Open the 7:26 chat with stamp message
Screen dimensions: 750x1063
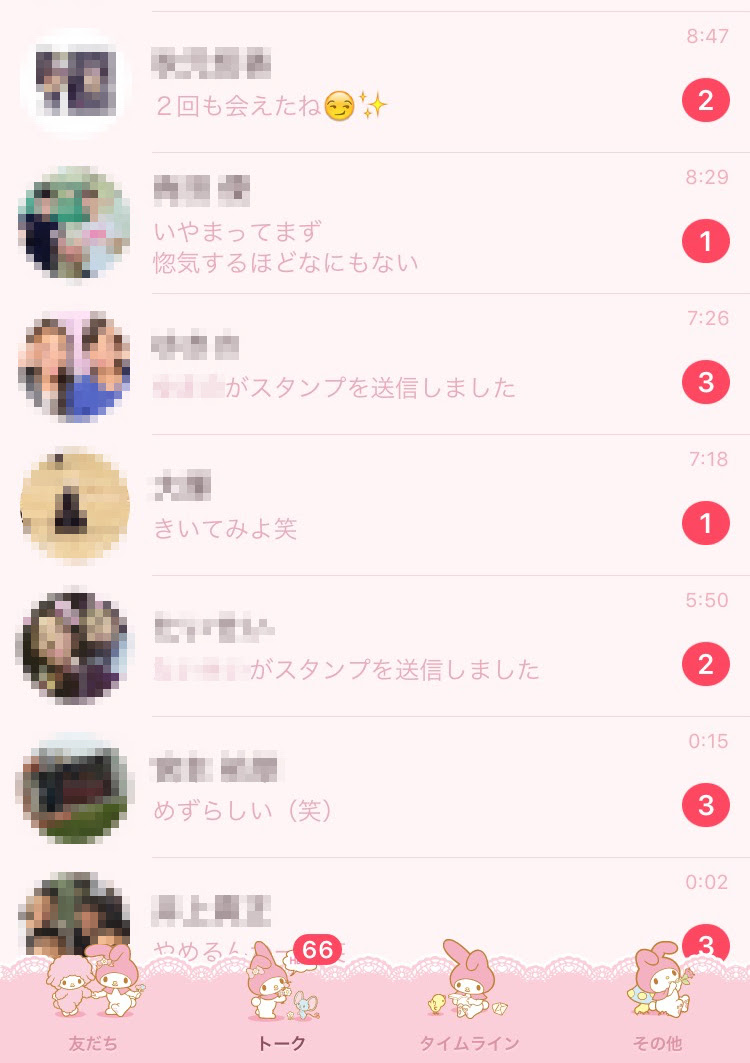click(x=400, y=365)
